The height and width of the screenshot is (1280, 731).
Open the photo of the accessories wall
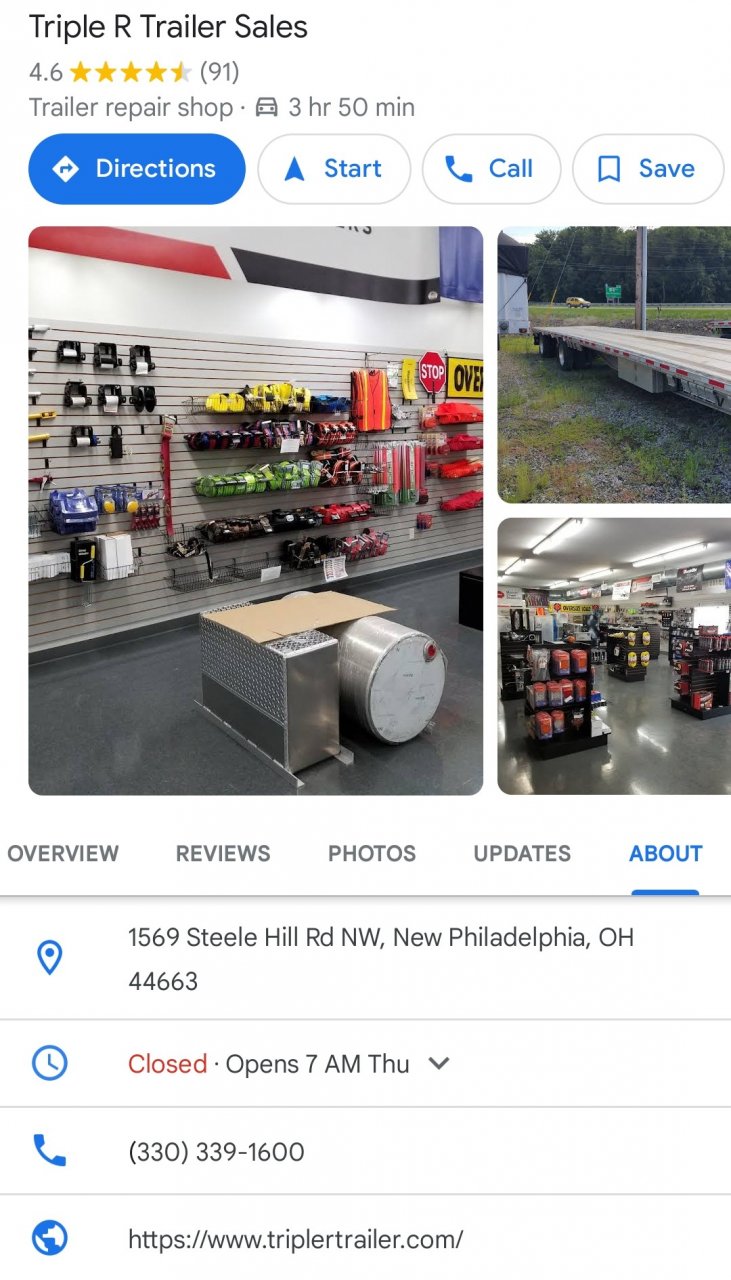(x=255, y=510)
